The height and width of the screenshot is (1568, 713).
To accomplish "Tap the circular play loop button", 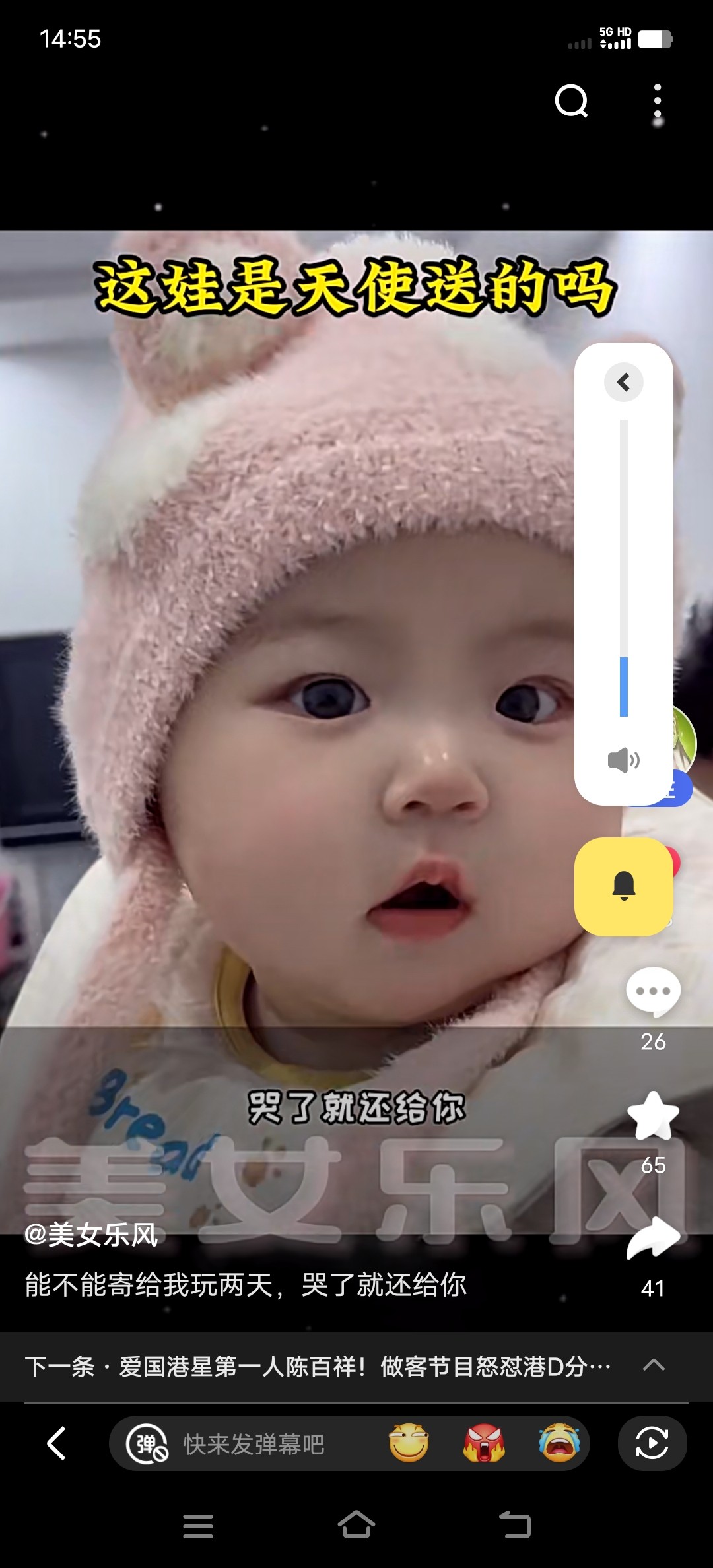I will (652, 1443).
